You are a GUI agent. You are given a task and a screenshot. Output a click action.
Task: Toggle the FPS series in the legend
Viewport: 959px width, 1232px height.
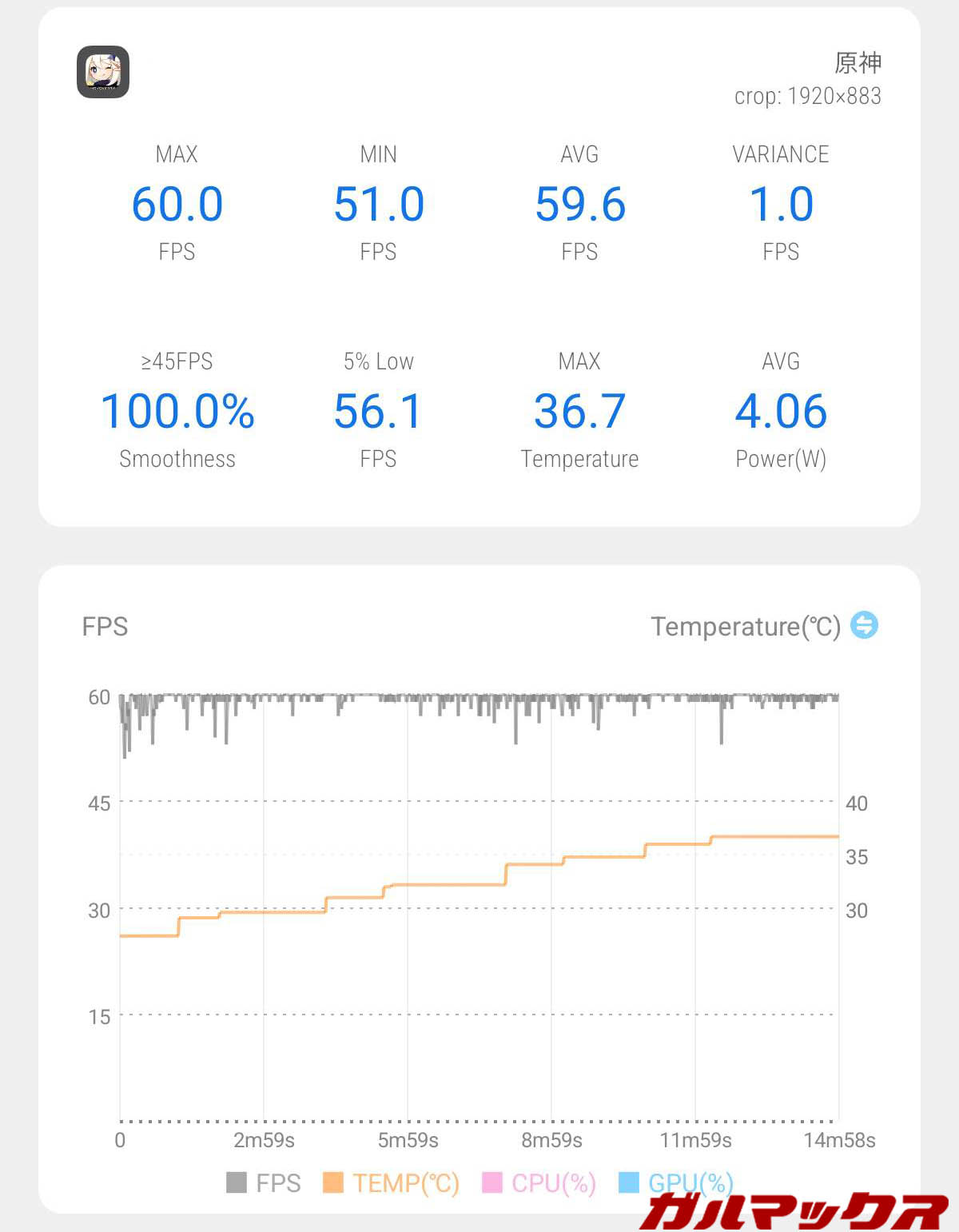coord(264,1182)
